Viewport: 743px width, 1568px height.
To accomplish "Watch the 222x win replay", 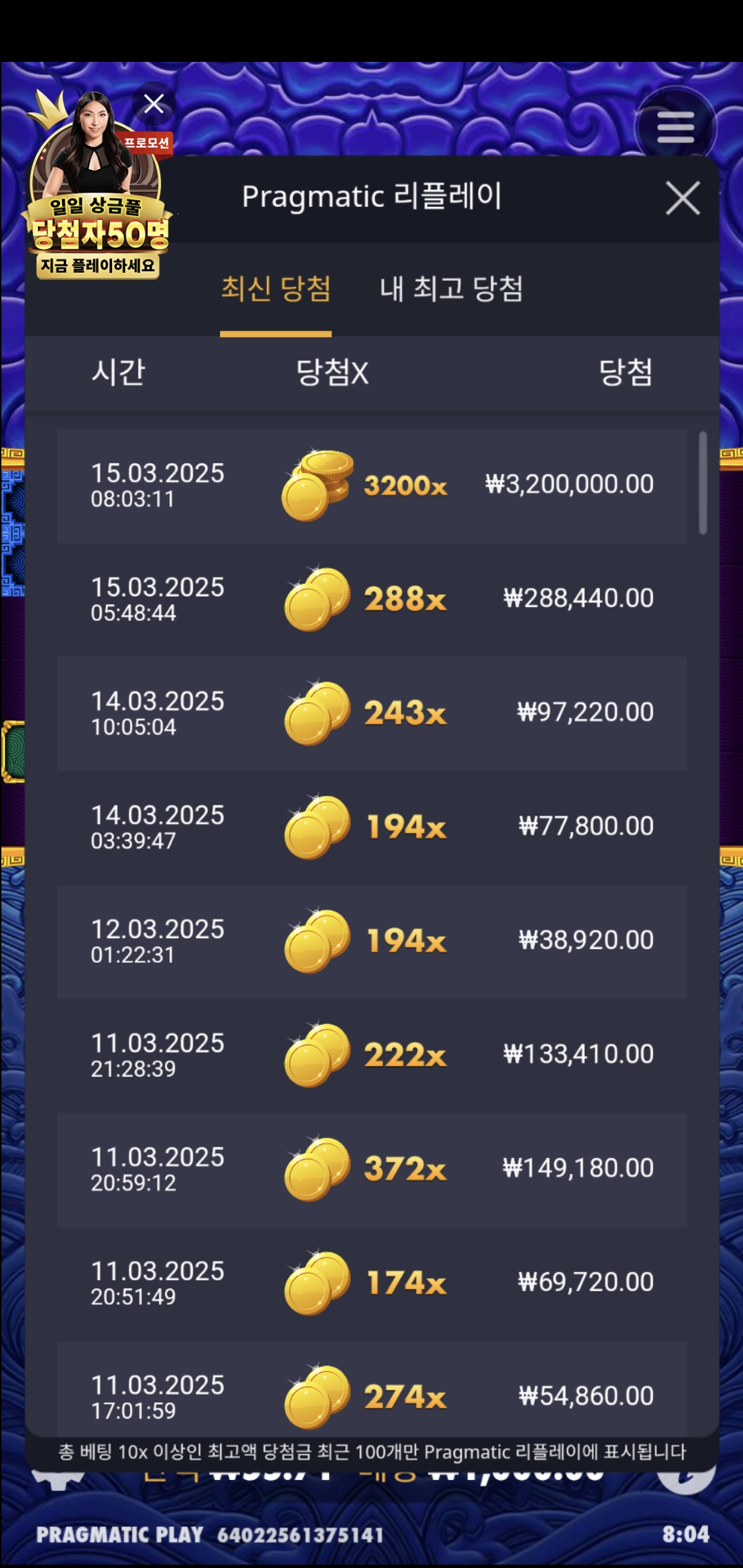I will click(x=372, y=1055).
